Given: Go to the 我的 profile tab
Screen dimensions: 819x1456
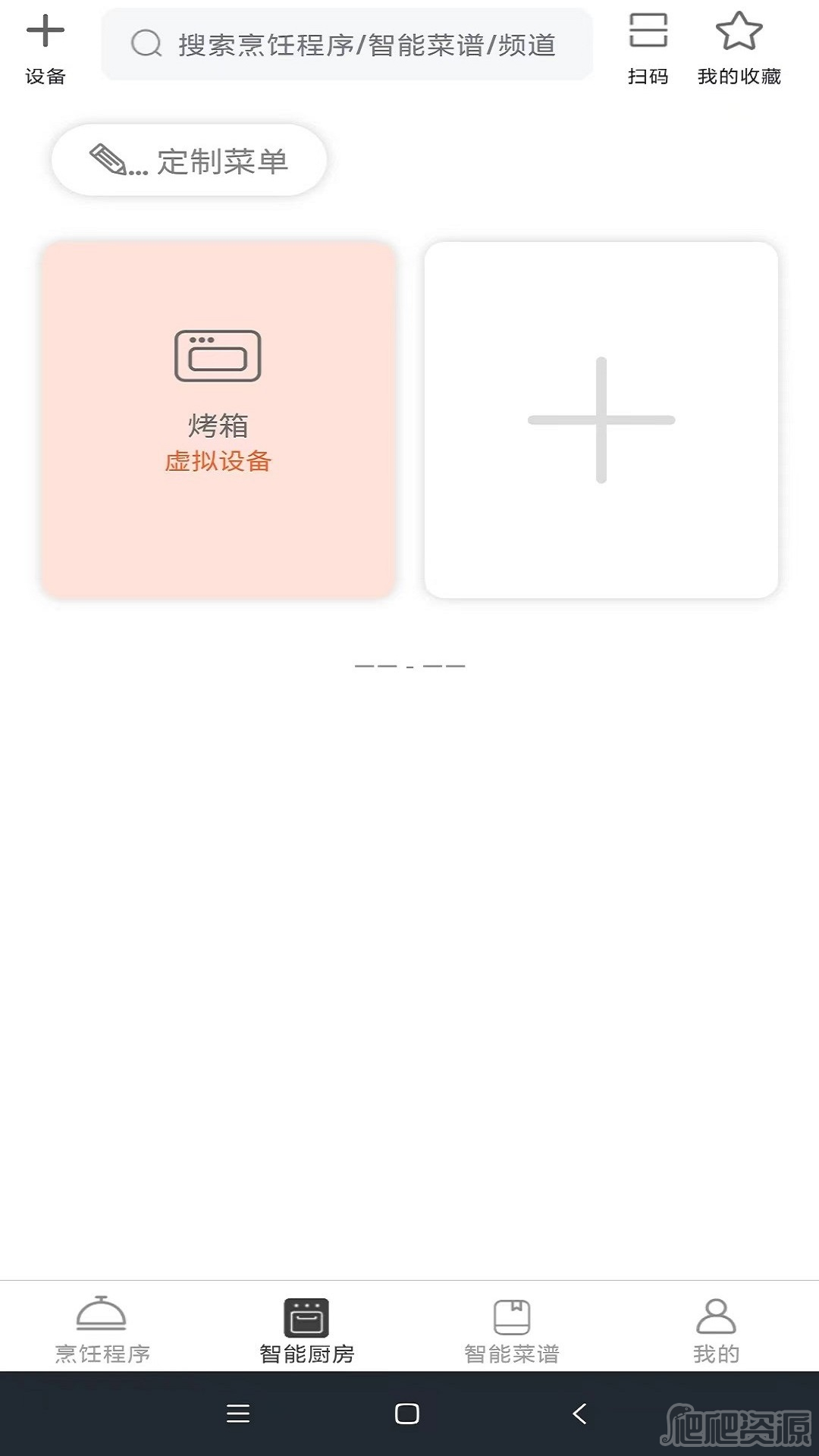Looking at the screenshot, I should (x=717, y=1329).
